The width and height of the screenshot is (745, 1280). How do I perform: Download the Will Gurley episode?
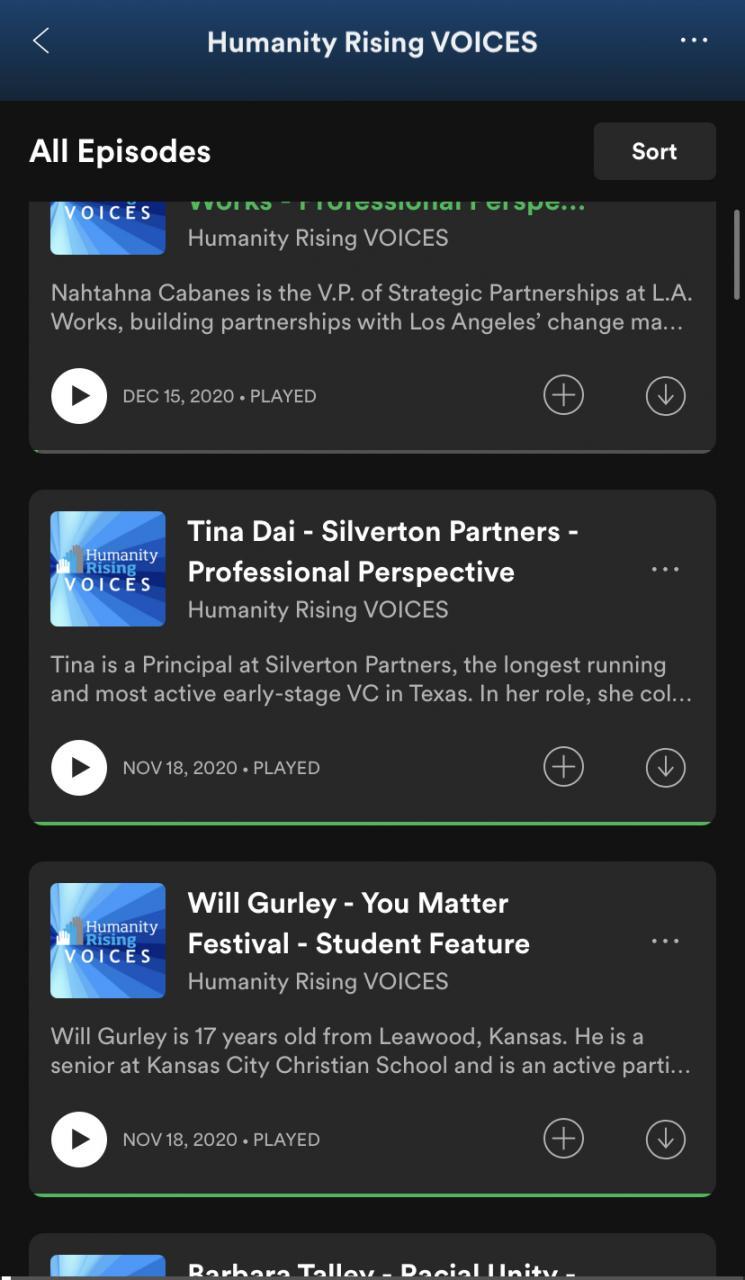pos(665,1140)
